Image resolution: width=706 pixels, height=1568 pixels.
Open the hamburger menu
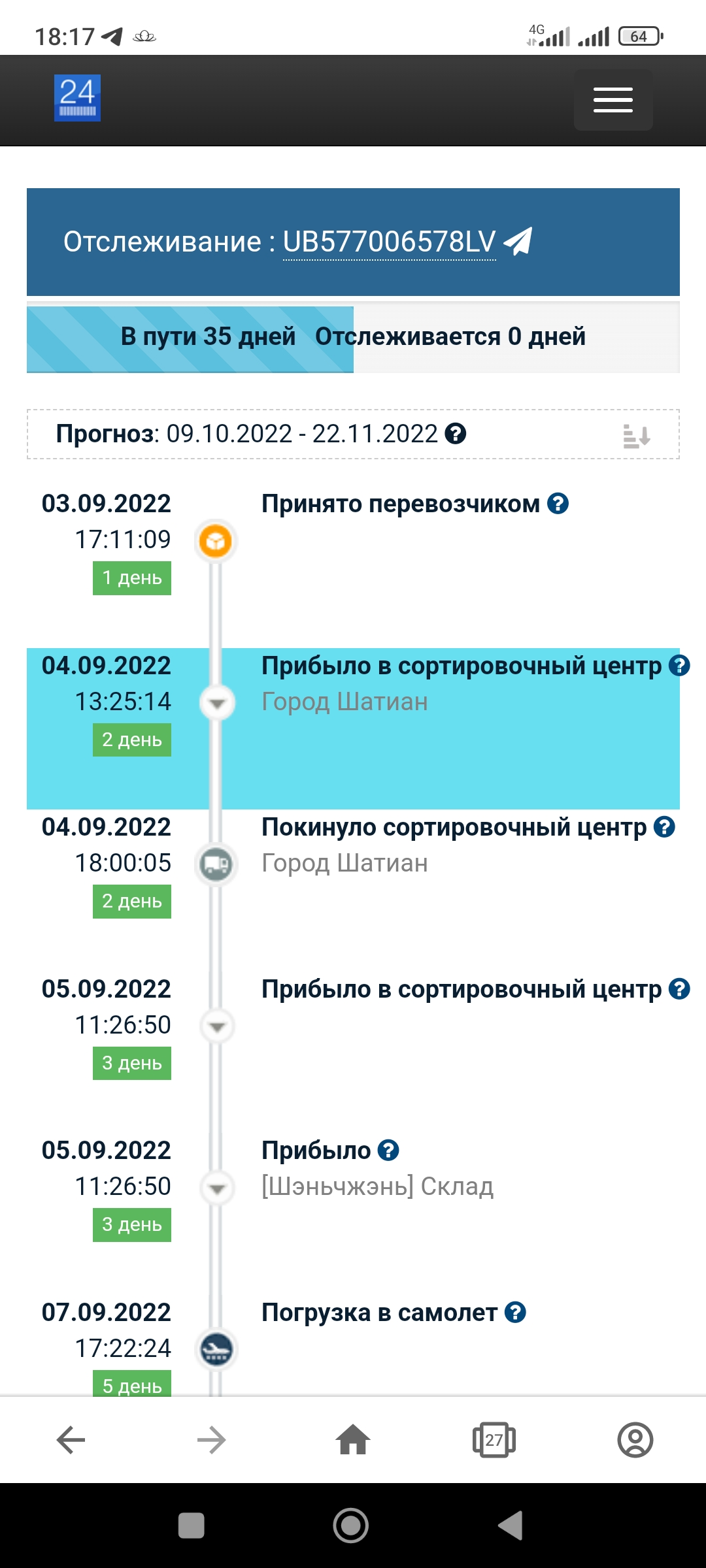pos(613,100)
